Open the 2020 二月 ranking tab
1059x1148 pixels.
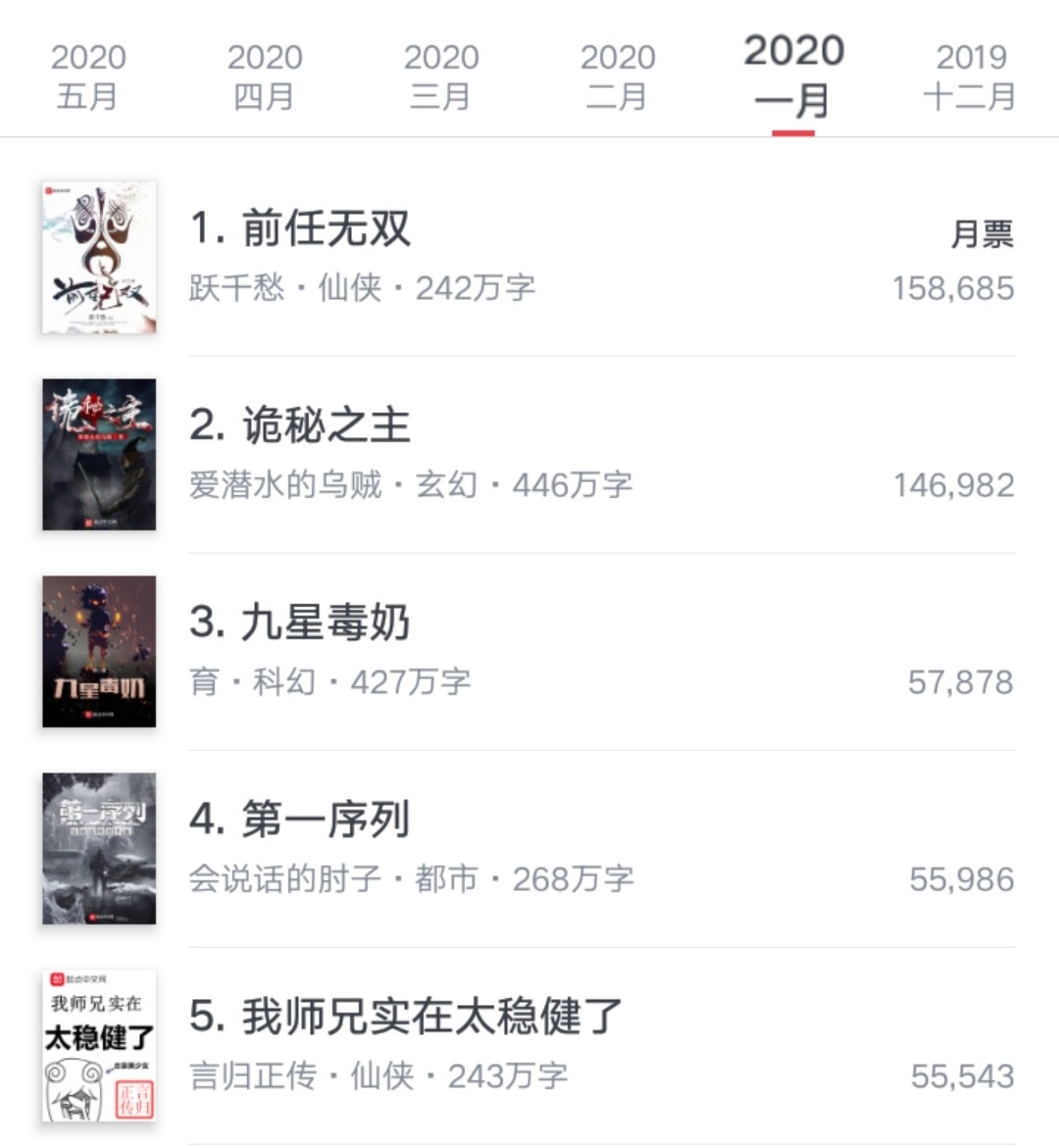(x=618, y=76)
